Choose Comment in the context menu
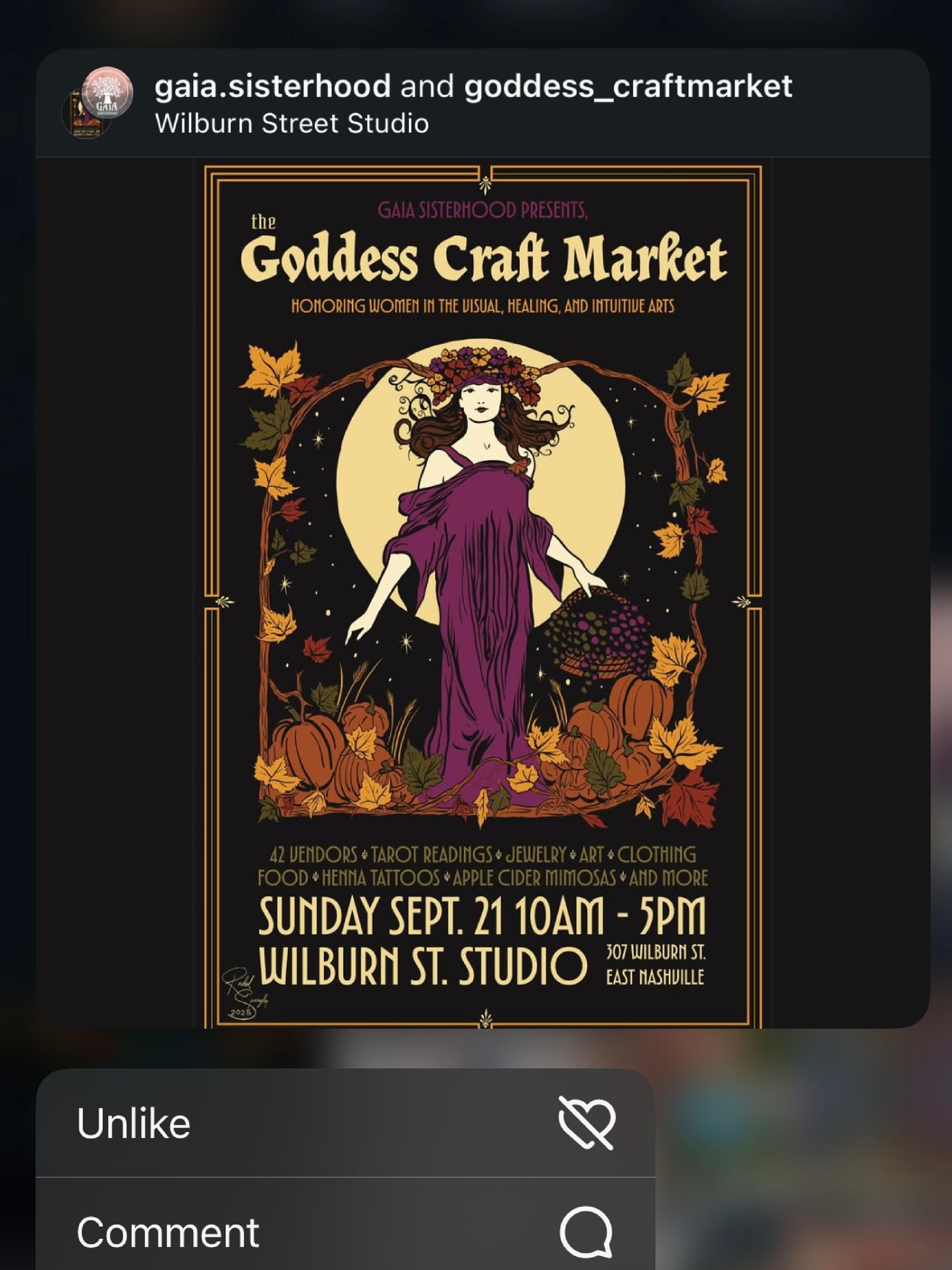Screen dimensions: 952x1270 point(345,1231)
